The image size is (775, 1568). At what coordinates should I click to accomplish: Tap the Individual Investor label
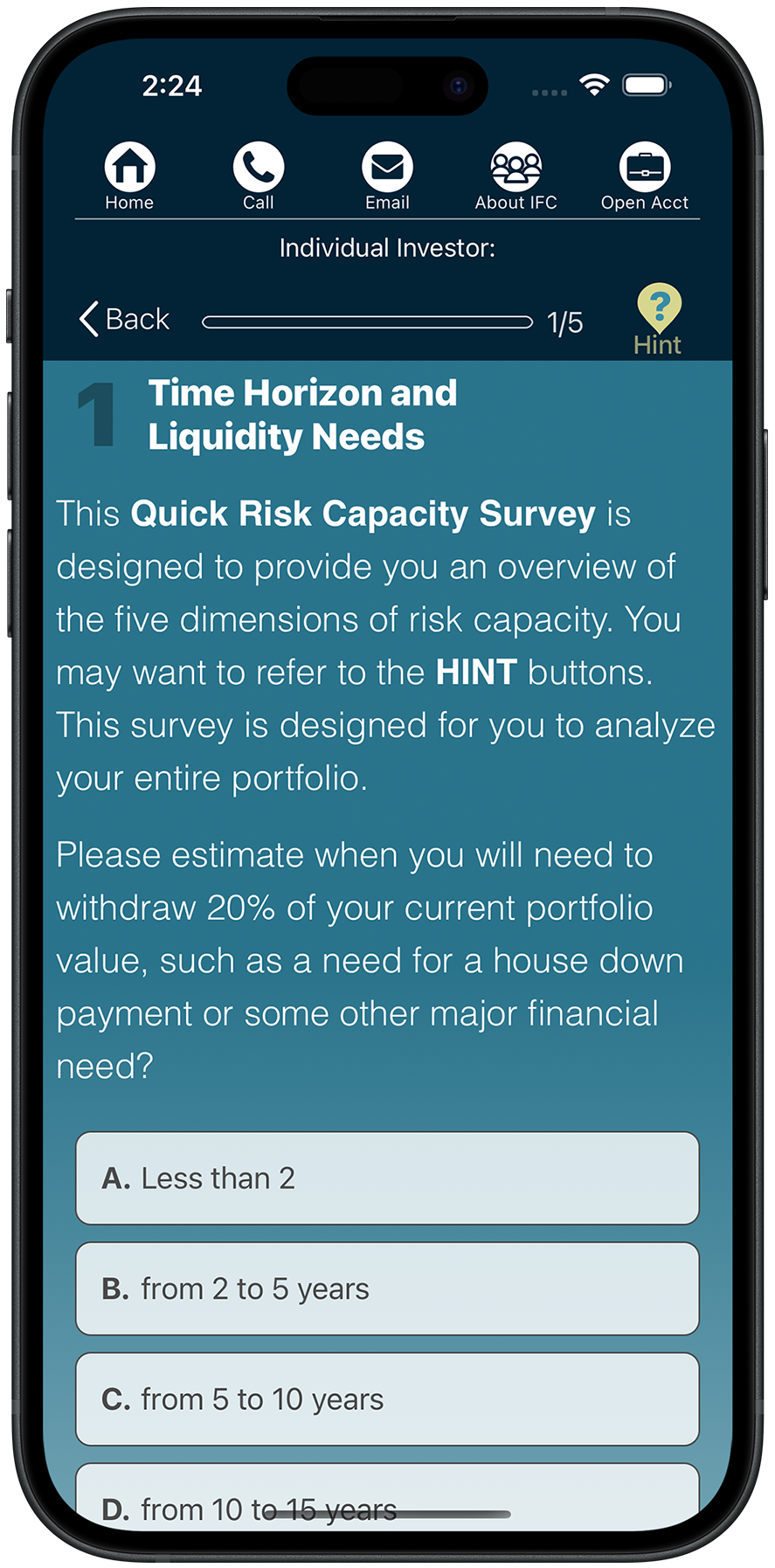pyautogui.click(x=387, y=247)
